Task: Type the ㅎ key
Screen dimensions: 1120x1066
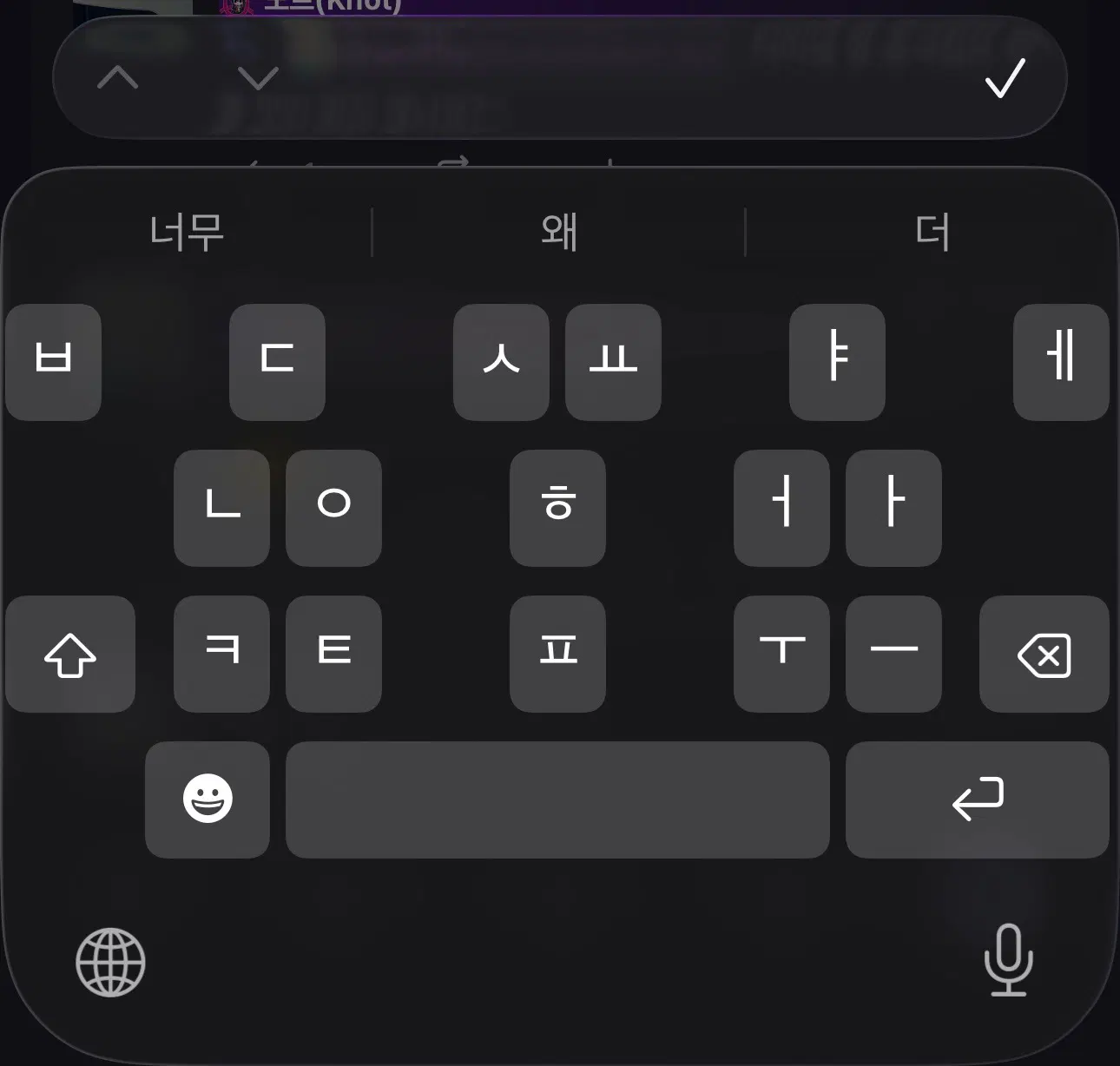Action: (x=557, y=508)
